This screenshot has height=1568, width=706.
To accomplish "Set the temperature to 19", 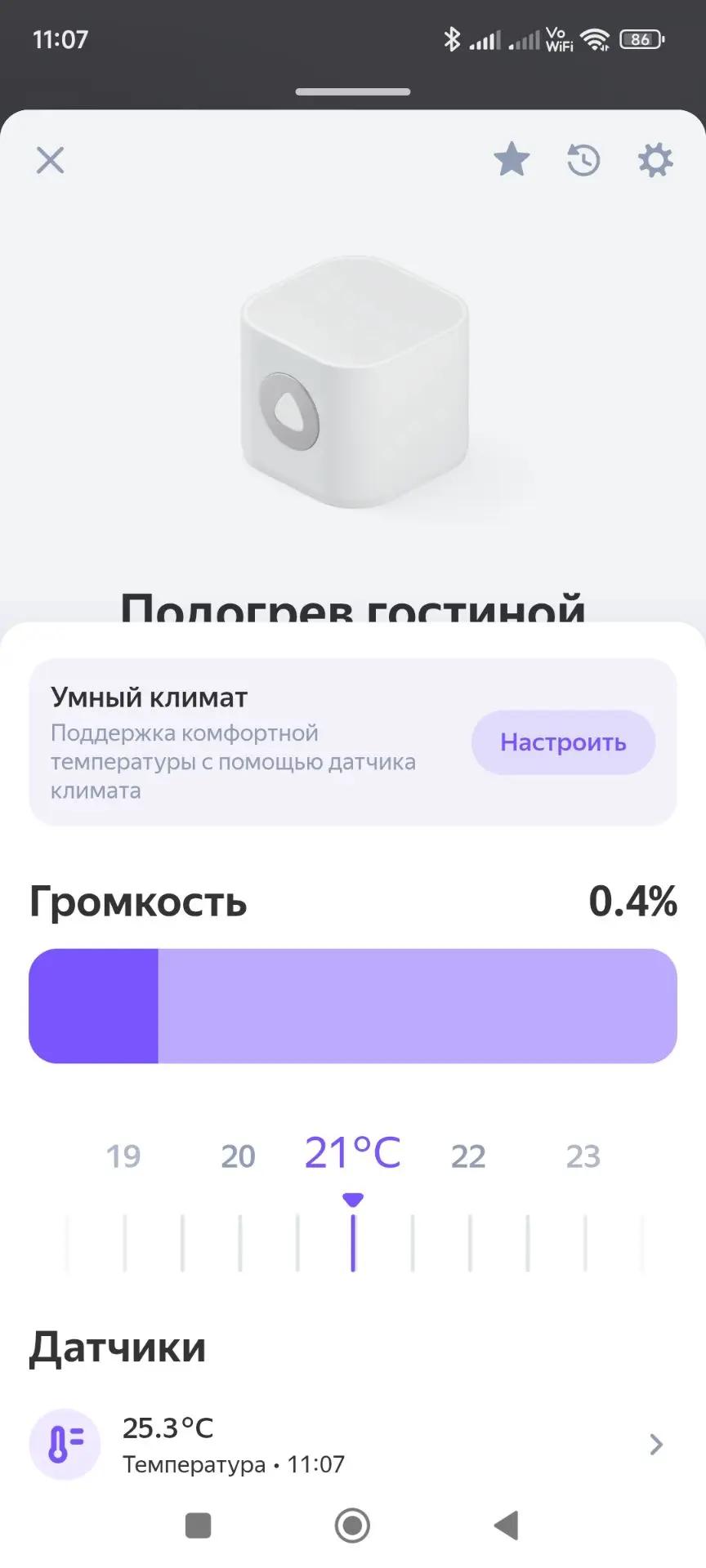I will coord(123,1156).
